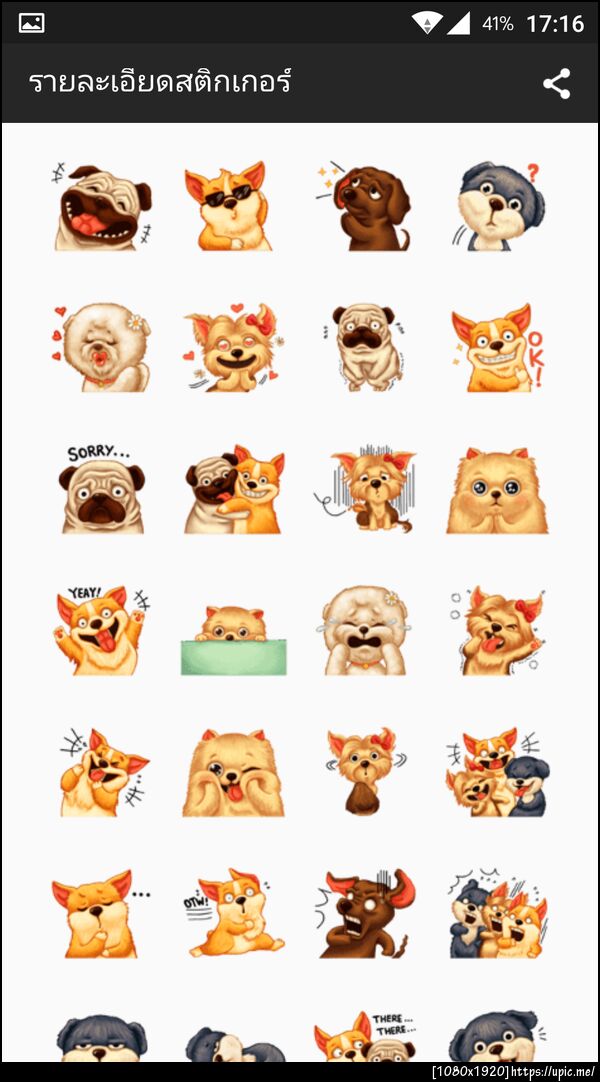Image resolution: width=600 pixels, height=1082 pixels.
Task: Select the gray dog with question mark
Action: tap(498, 207)
